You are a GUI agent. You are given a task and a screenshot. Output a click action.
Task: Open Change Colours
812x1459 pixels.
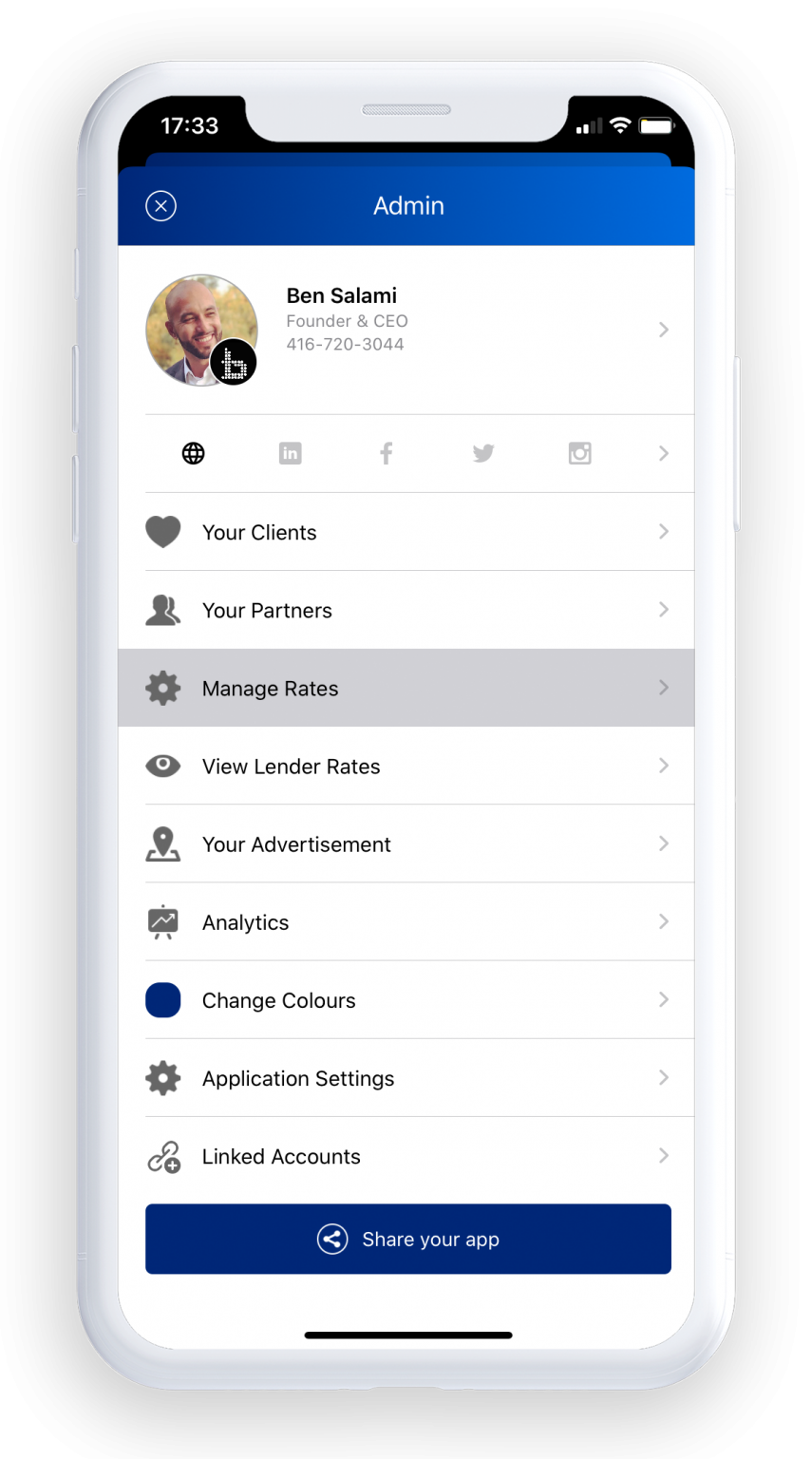tap(406, 999)
